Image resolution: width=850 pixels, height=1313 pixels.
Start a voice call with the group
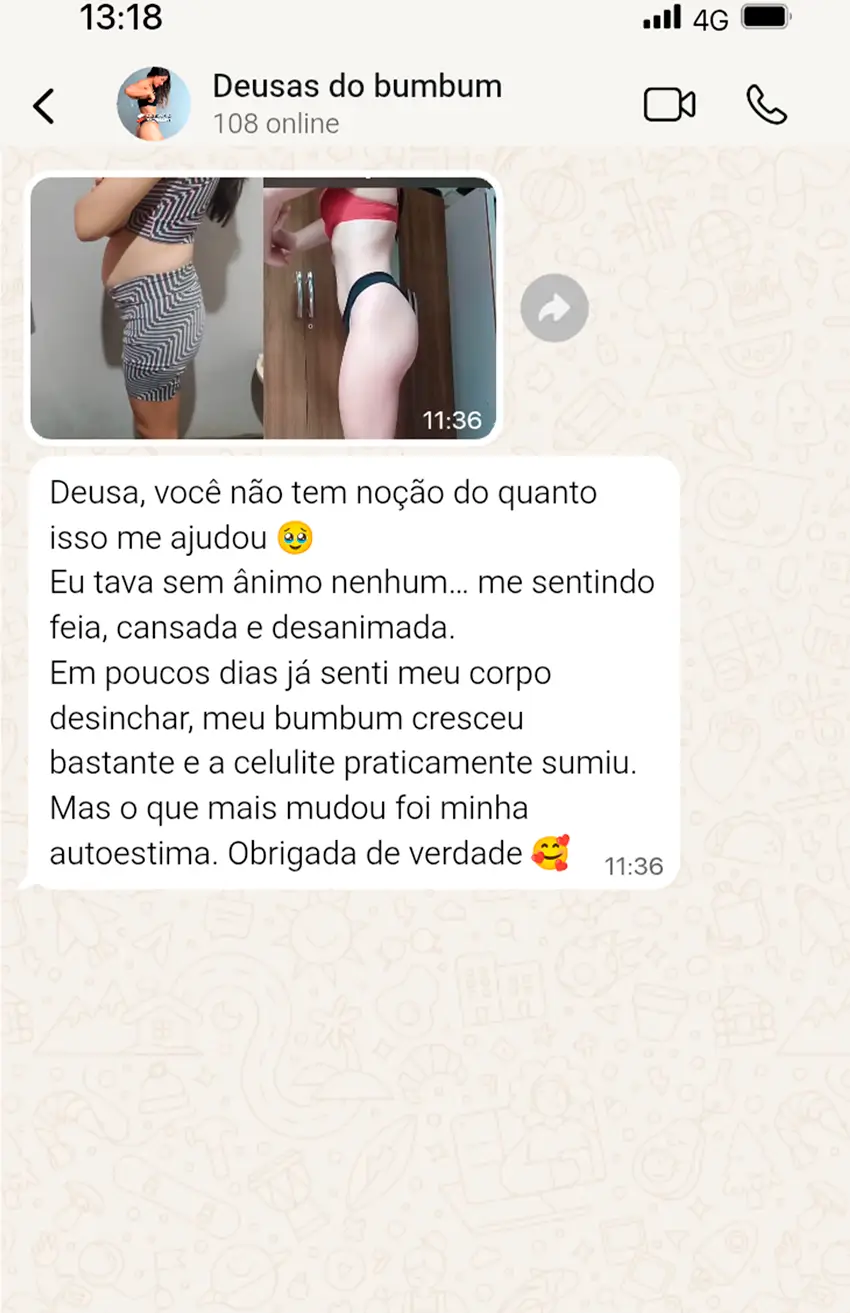coord(766,105)
